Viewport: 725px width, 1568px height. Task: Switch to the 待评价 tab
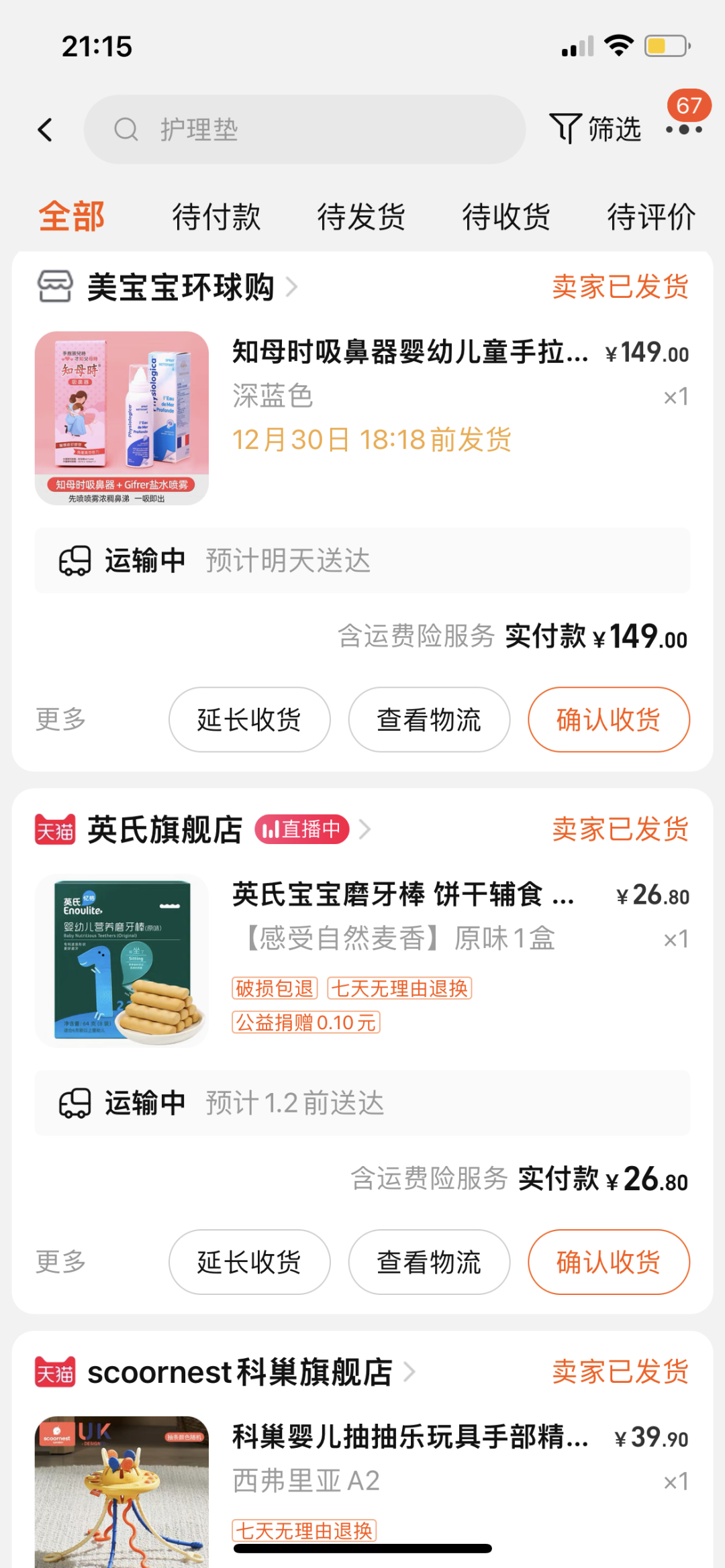click(x=650, y=217)
